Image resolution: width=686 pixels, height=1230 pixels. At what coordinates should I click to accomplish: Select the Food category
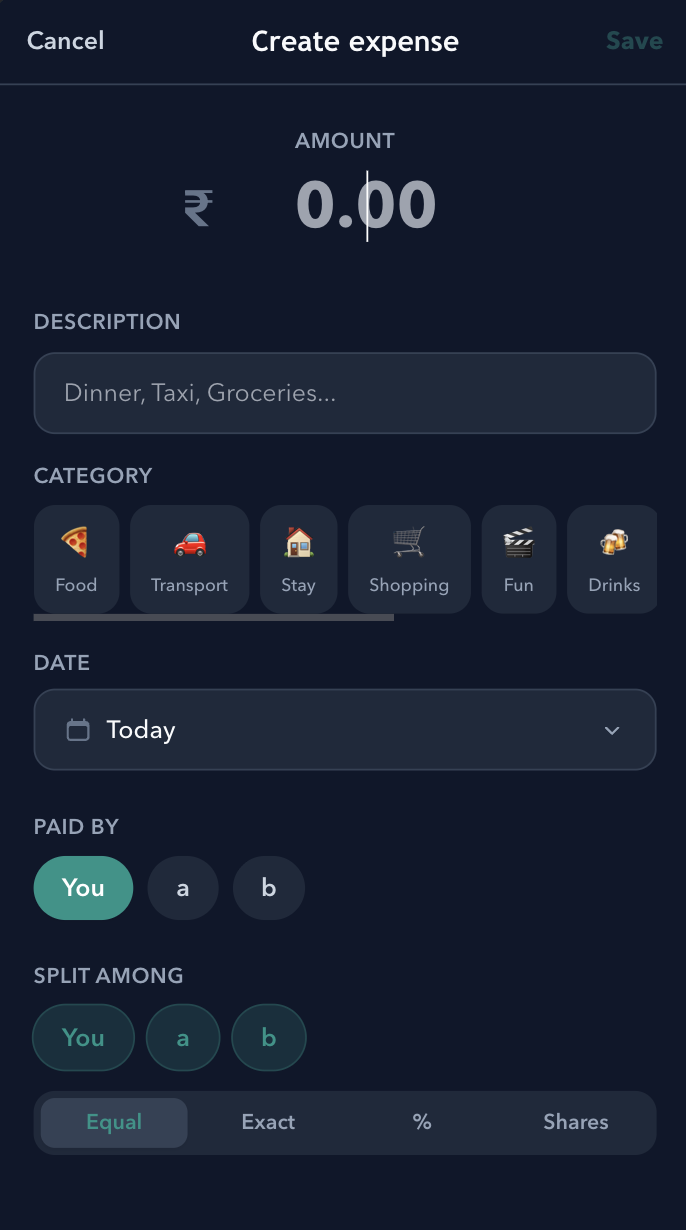76,559
